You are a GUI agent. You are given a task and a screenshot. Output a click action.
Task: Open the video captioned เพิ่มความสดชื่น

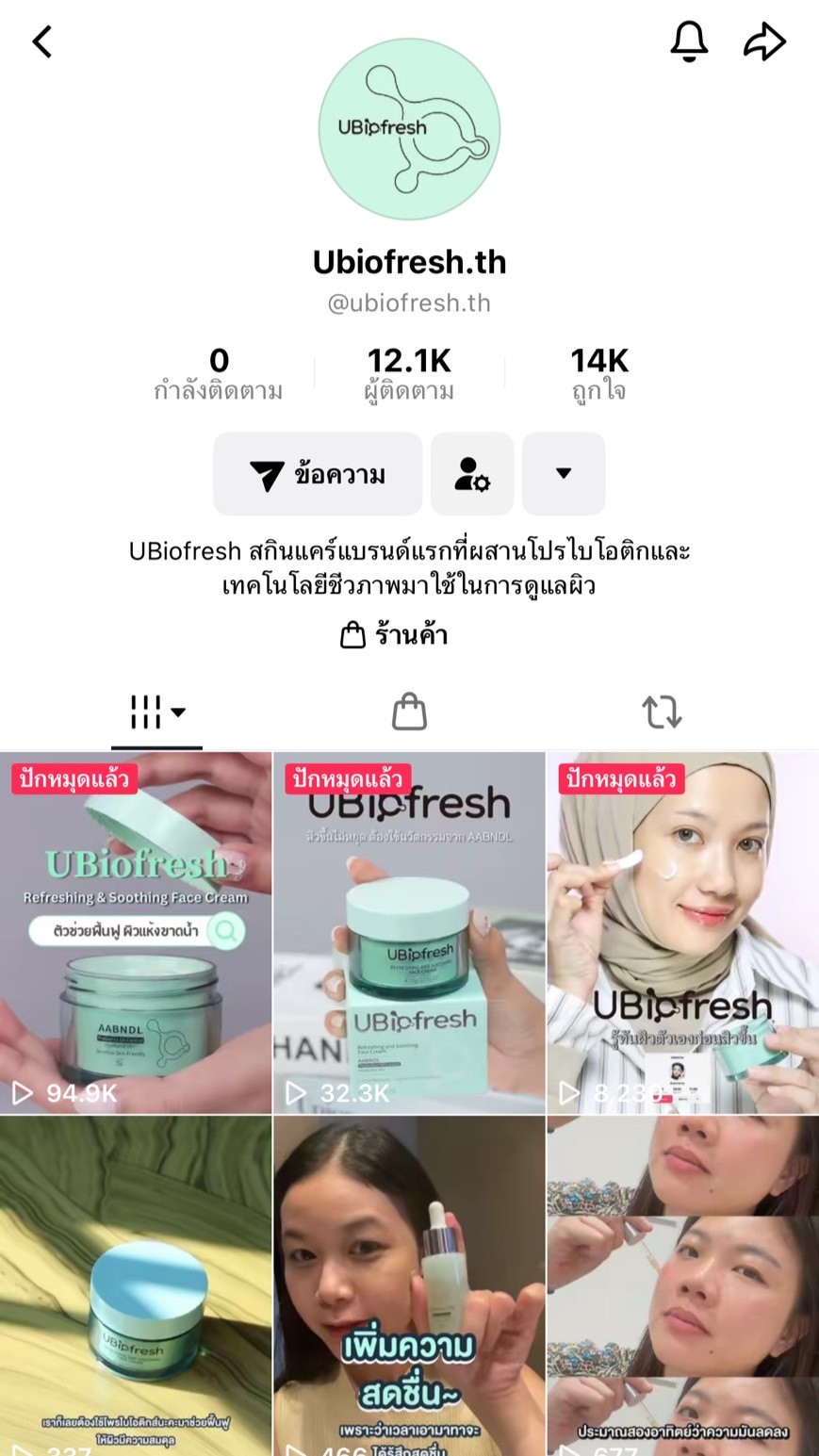click(409, 1286)
